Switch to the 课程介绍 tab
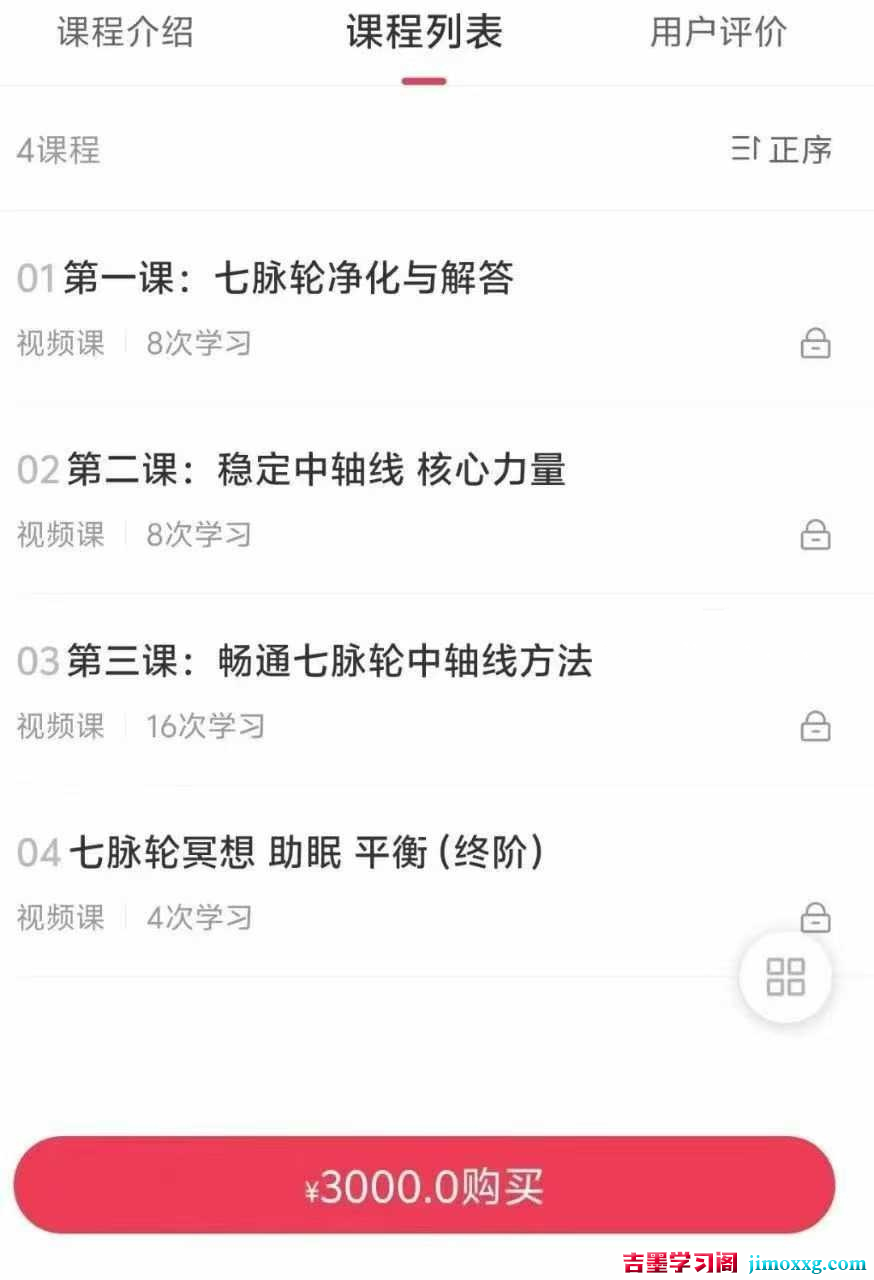The width and height of the screenshot is (874, 1280). tap(125, 32)
